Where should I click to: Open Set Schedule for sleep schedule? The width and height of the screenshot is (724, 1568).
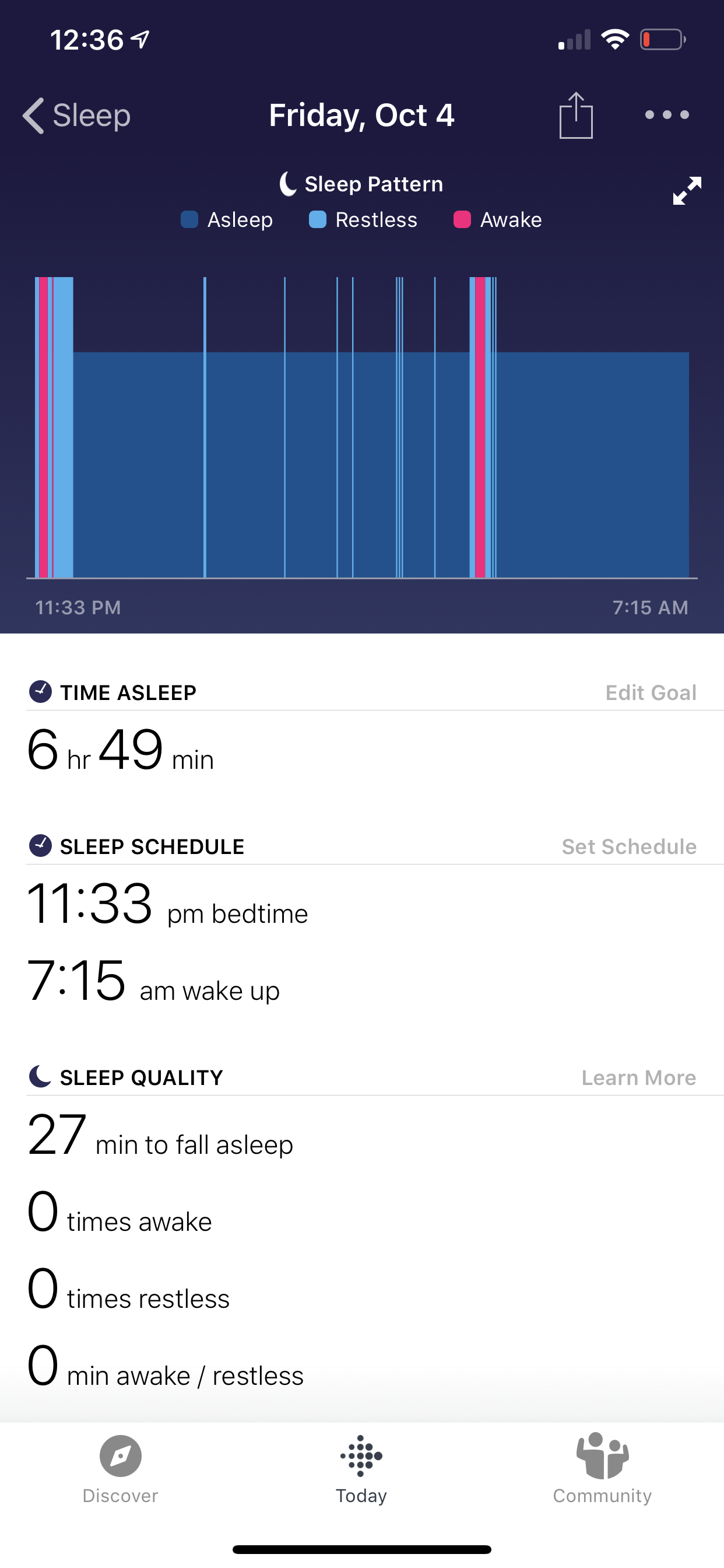coord(628,846)
